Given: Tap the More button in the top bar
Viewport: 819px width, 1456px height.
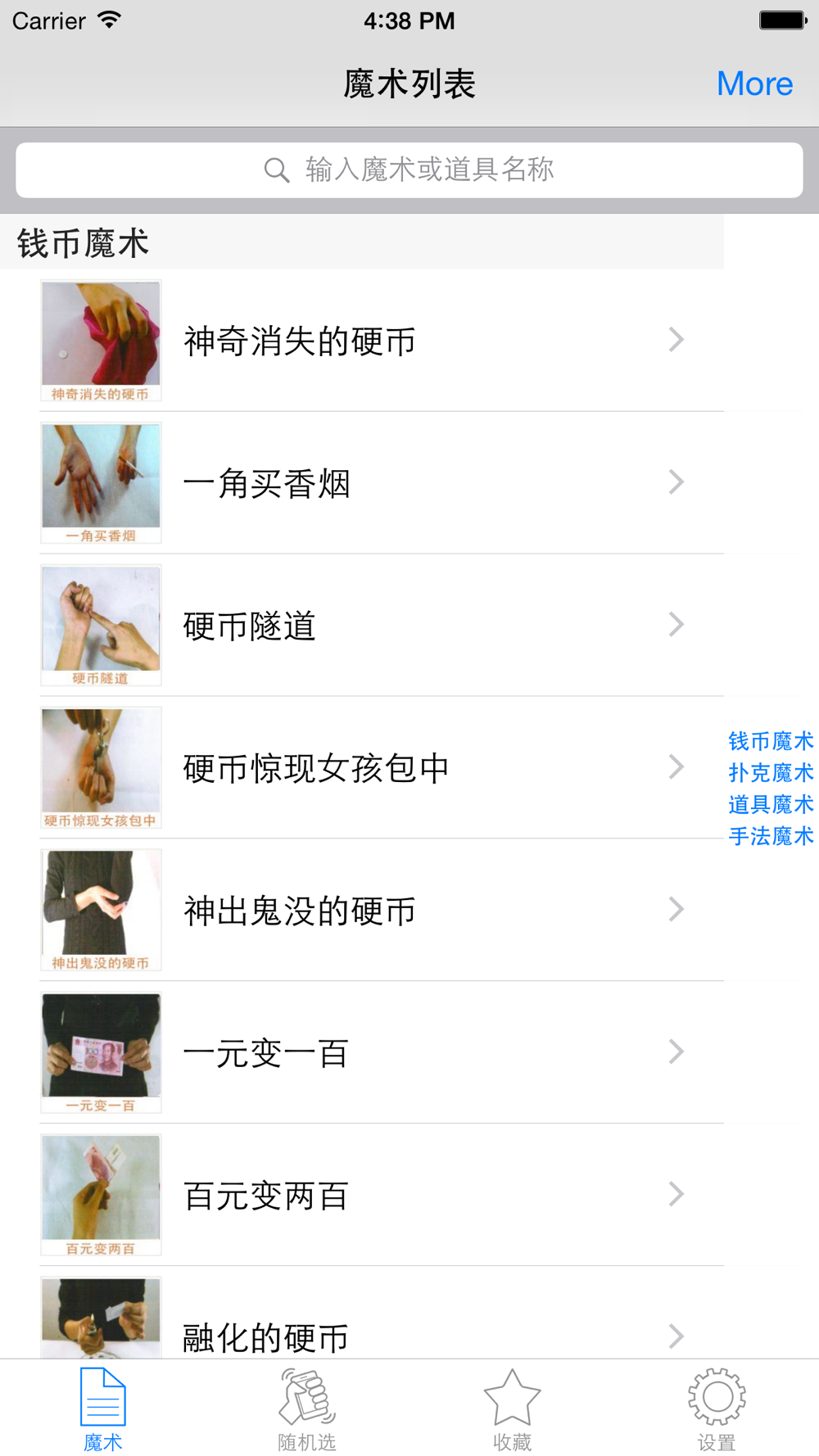Looking at the screenshot, I should tap(754, 84).
